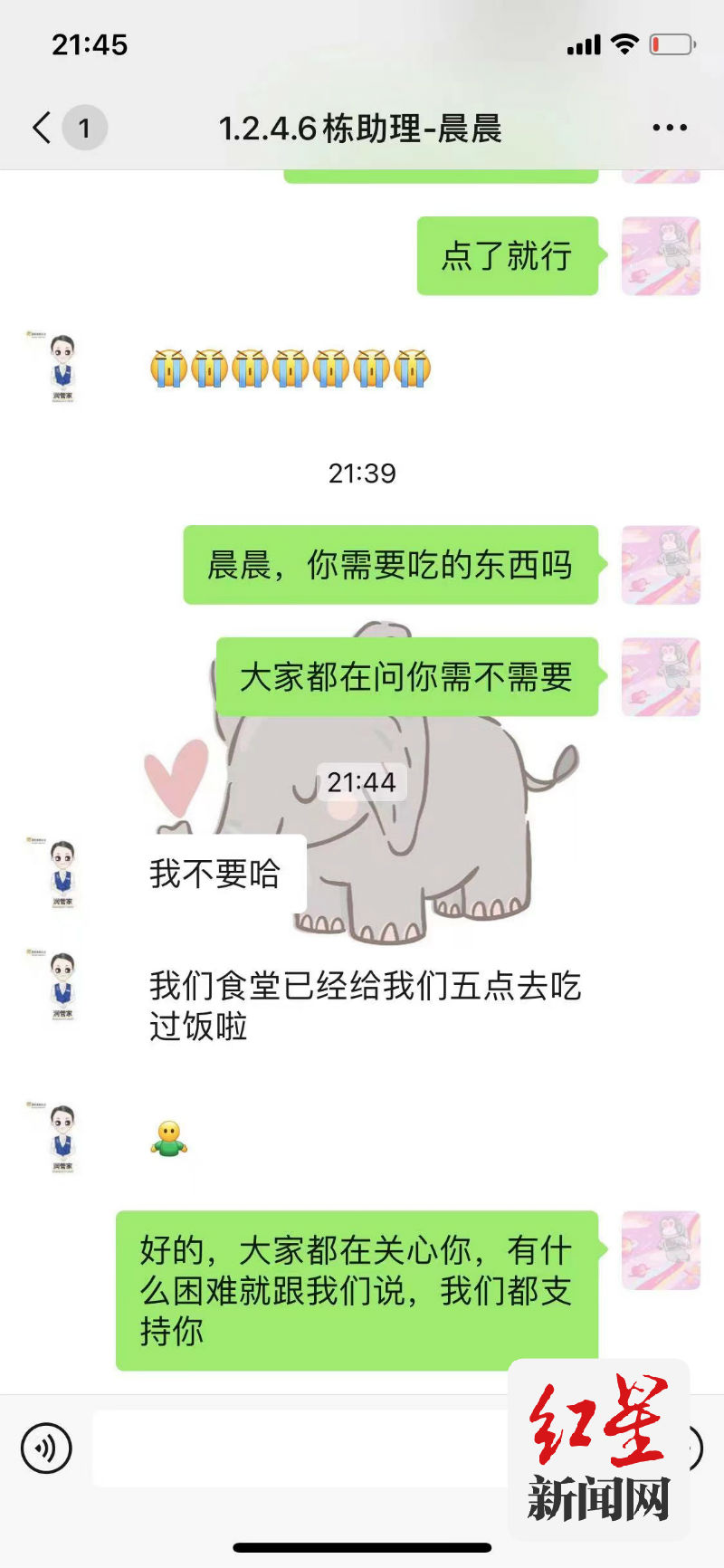The width and height of the screenshot is (724, 1568).
Task: Go back to the chat list
Action: tap(43, 128)
